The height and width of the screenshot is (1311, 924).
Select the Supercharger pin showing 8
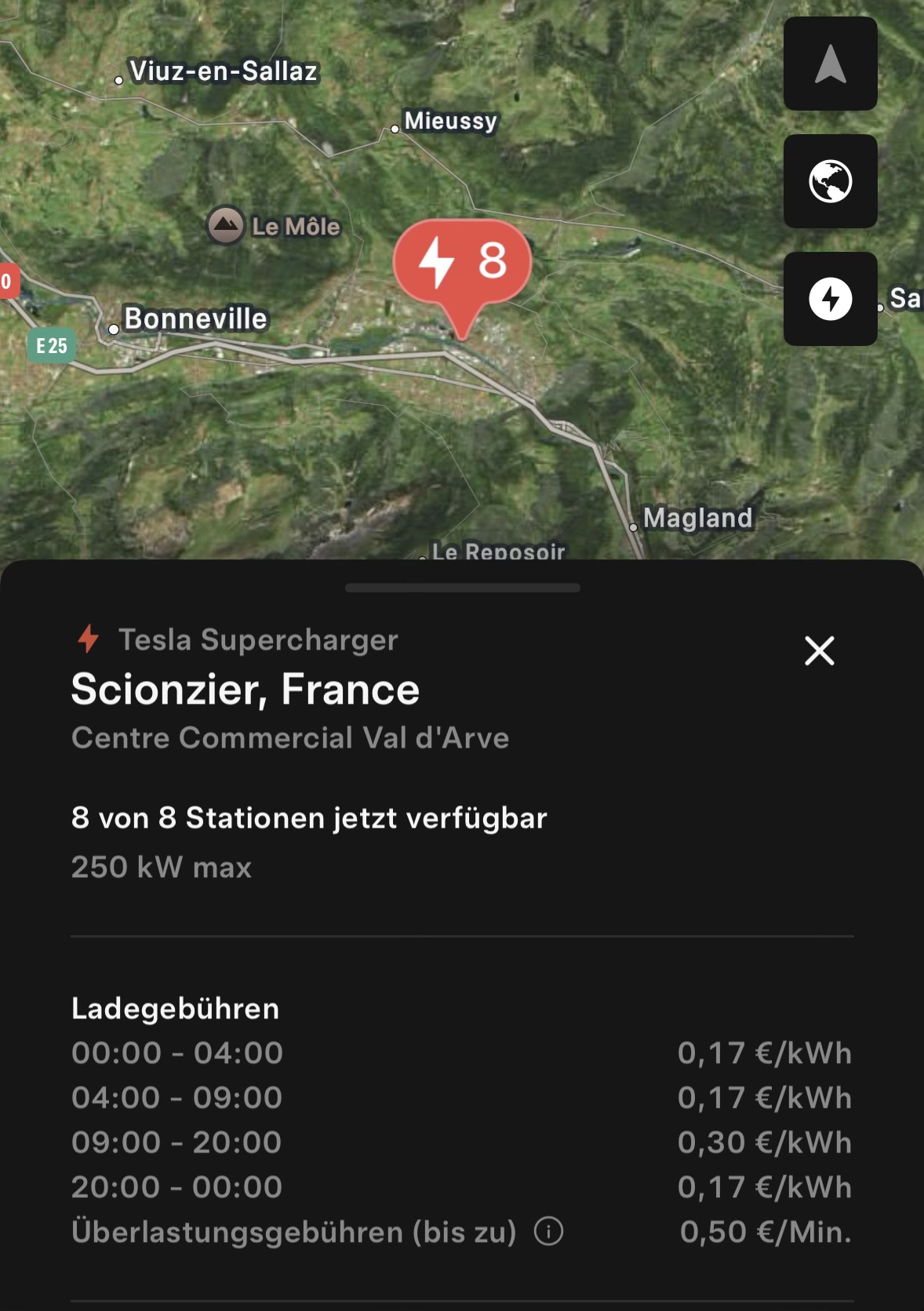click(x=463, y=263)
